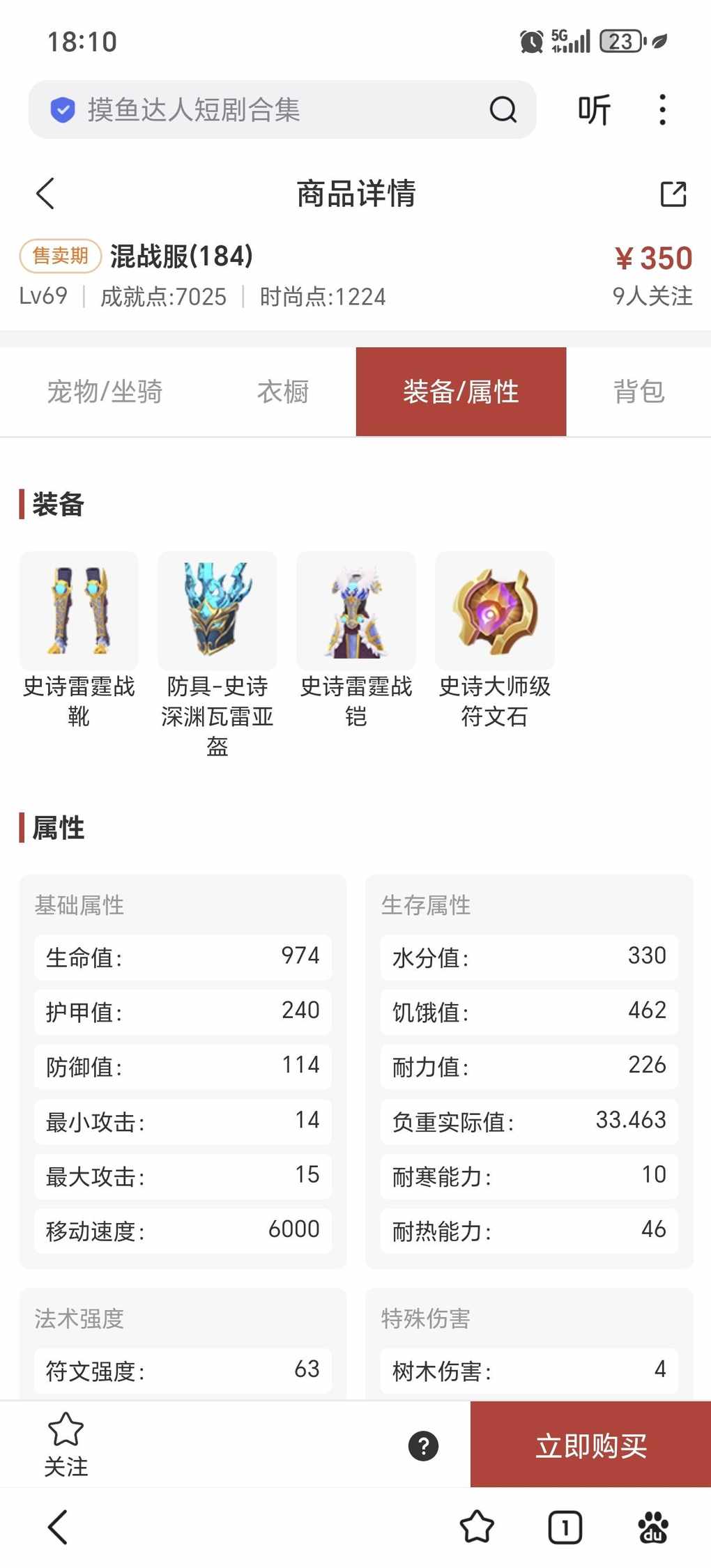This screenshot has height=1568, width=711.
Task: Open the 听 listen feature
Action: (x=594, y=109)
